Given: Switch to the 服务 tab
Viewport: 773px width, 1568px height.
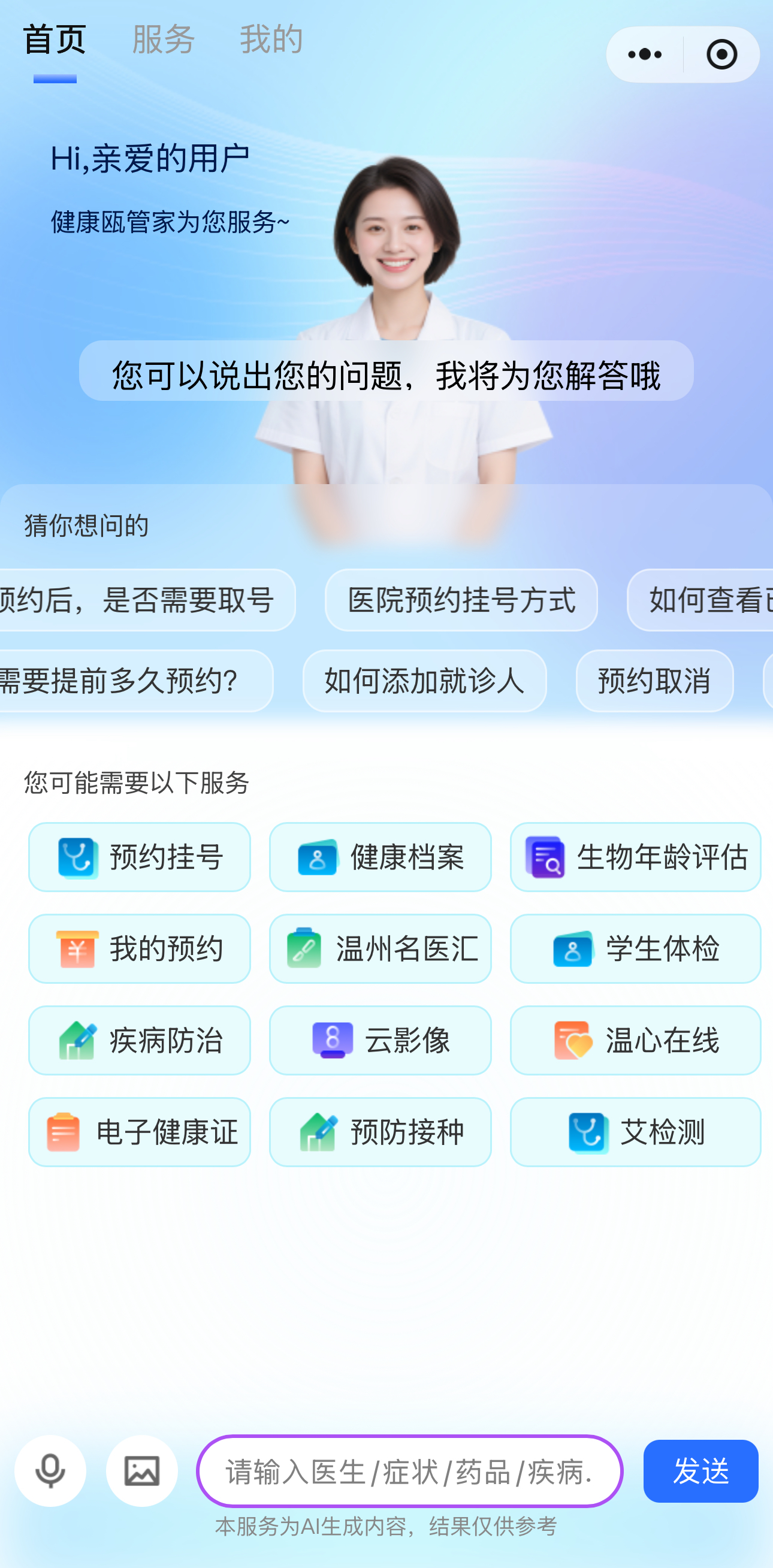Looking at the screenshot, I should 163,40.
